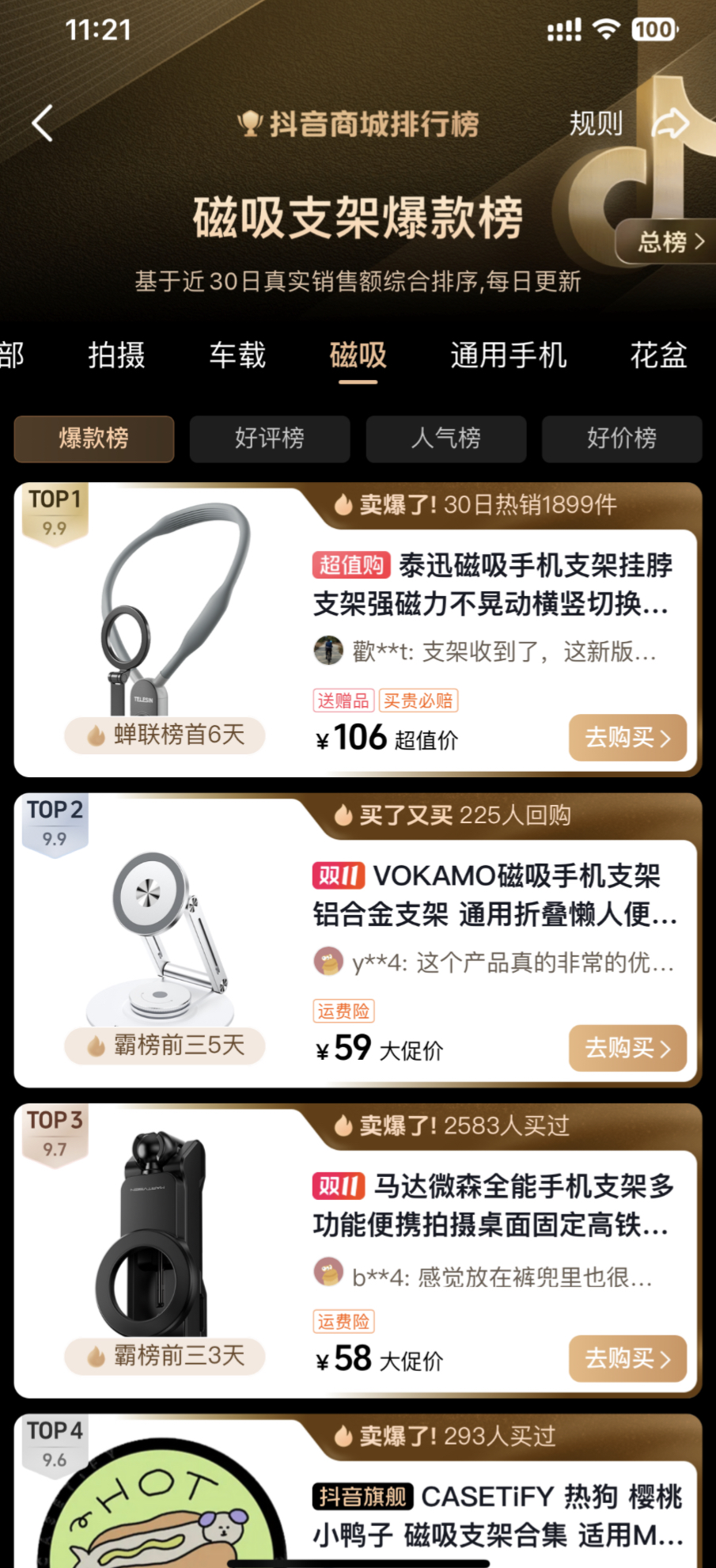
Task: Switch to the 拍摄 category tab
Action: 116,355
